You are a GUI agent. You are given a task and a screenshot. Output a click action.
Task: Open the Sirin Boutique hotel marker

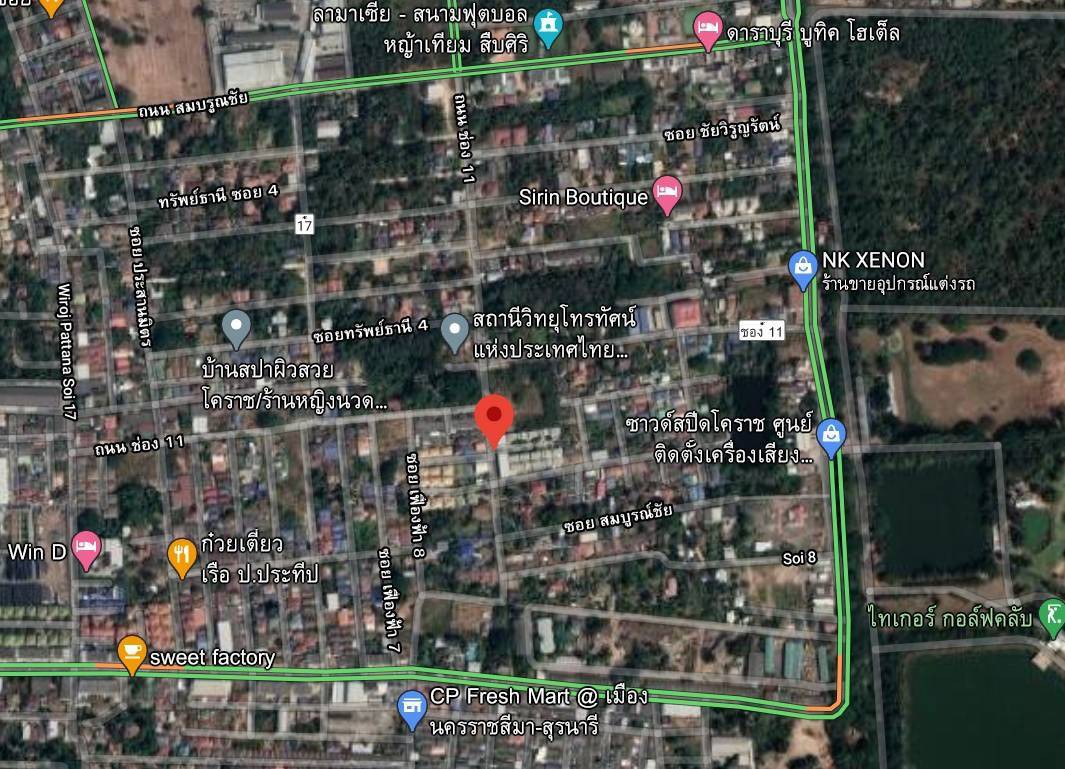667,193
